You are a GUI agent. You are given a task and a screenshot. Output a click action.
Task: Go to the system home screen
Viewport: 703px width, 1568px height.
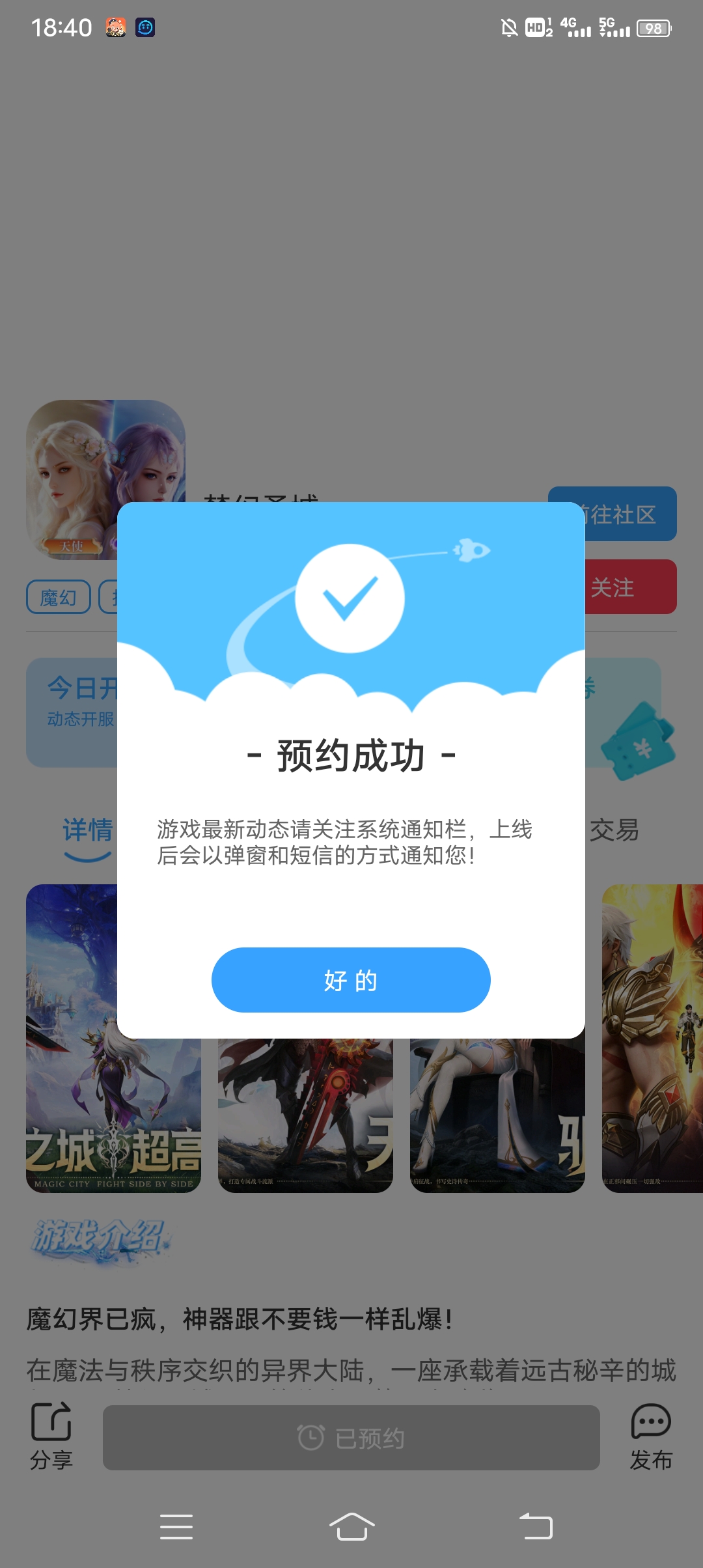tap(351, 1526)
